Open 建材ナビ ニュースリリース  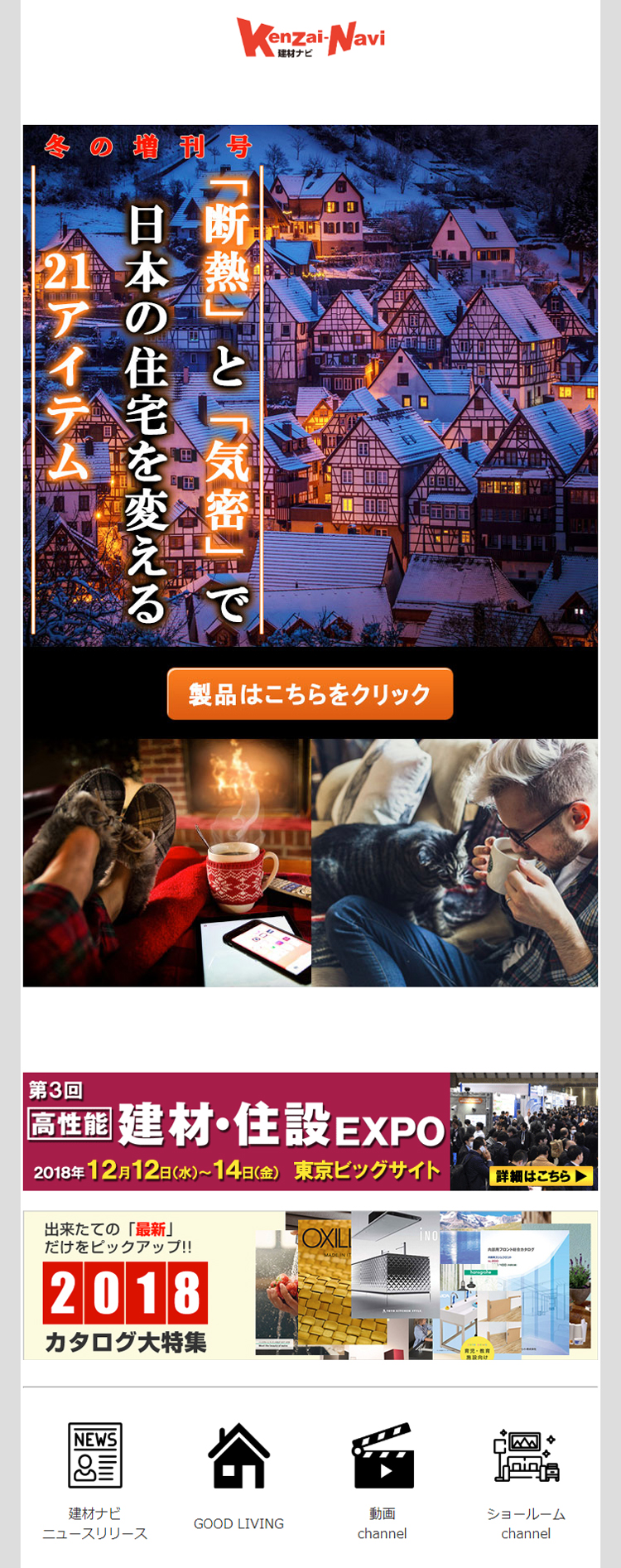click(95, 1480)
